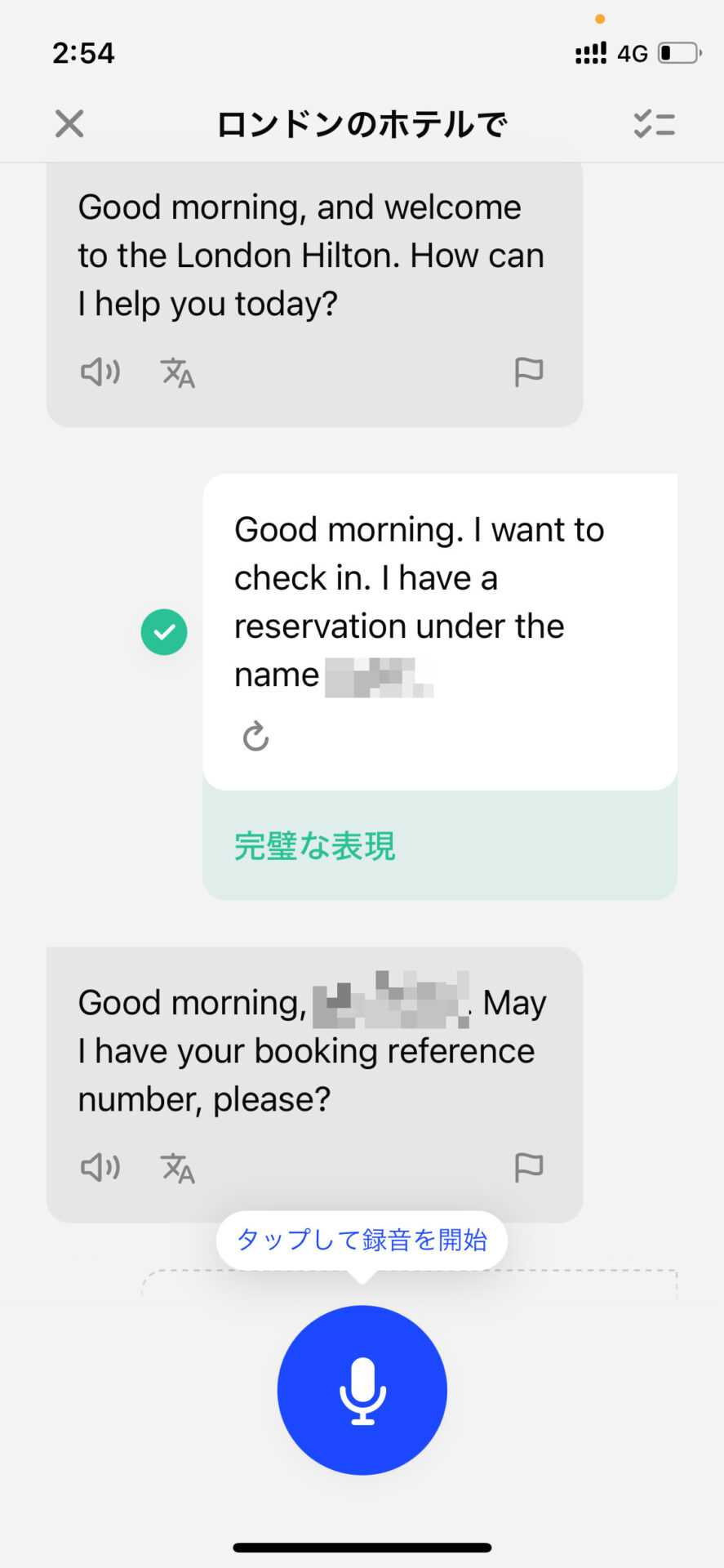
Task: Start recording with the microphone button
Action: tap(362, 1390)
